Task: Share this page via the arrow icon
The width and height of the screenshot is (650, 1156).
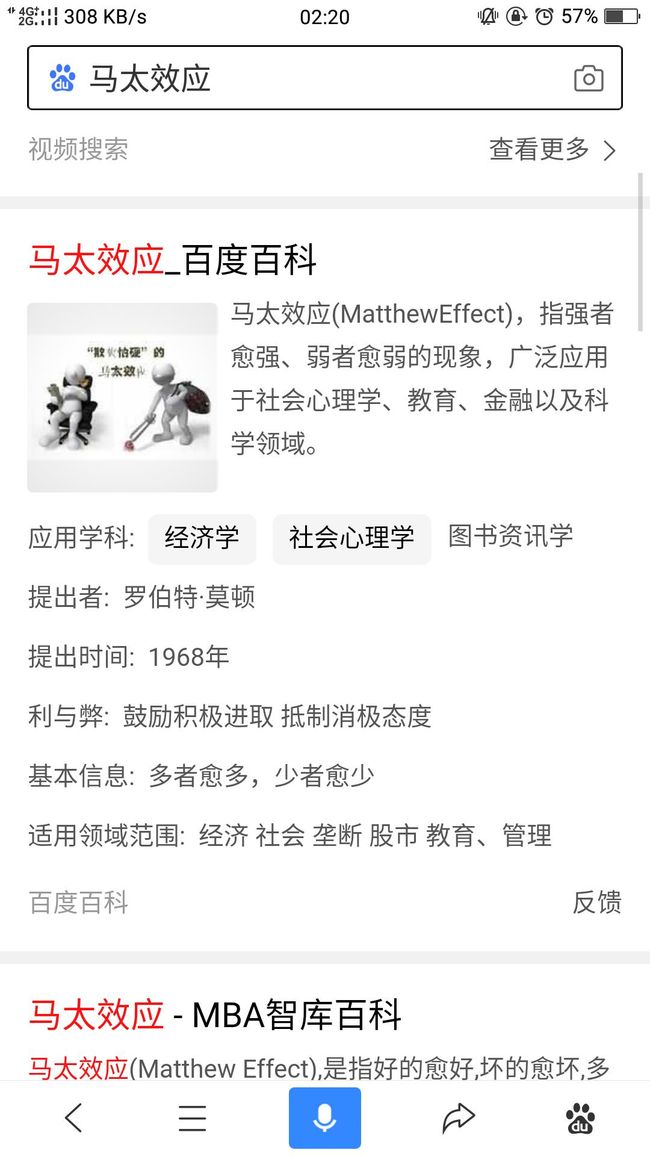Action: point(458,1118)
